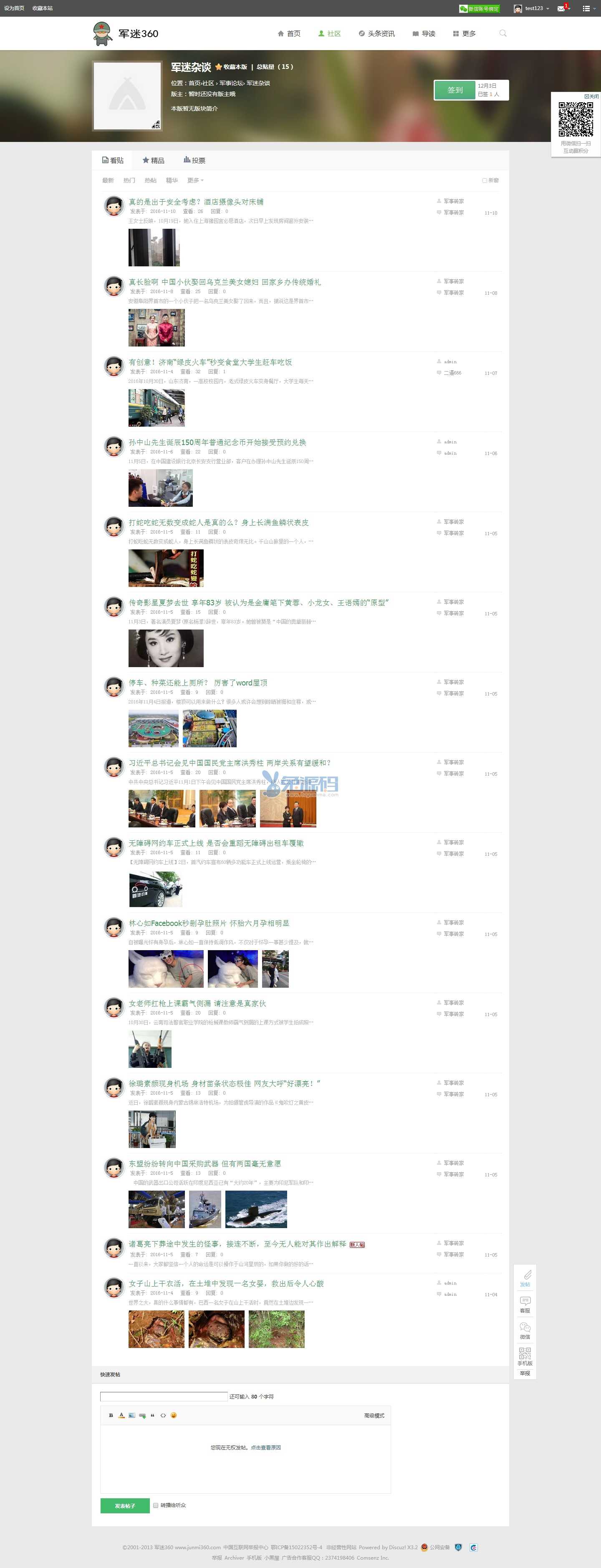
Task: Submit with the 发表帖子 button
Action: (125, 1506)
